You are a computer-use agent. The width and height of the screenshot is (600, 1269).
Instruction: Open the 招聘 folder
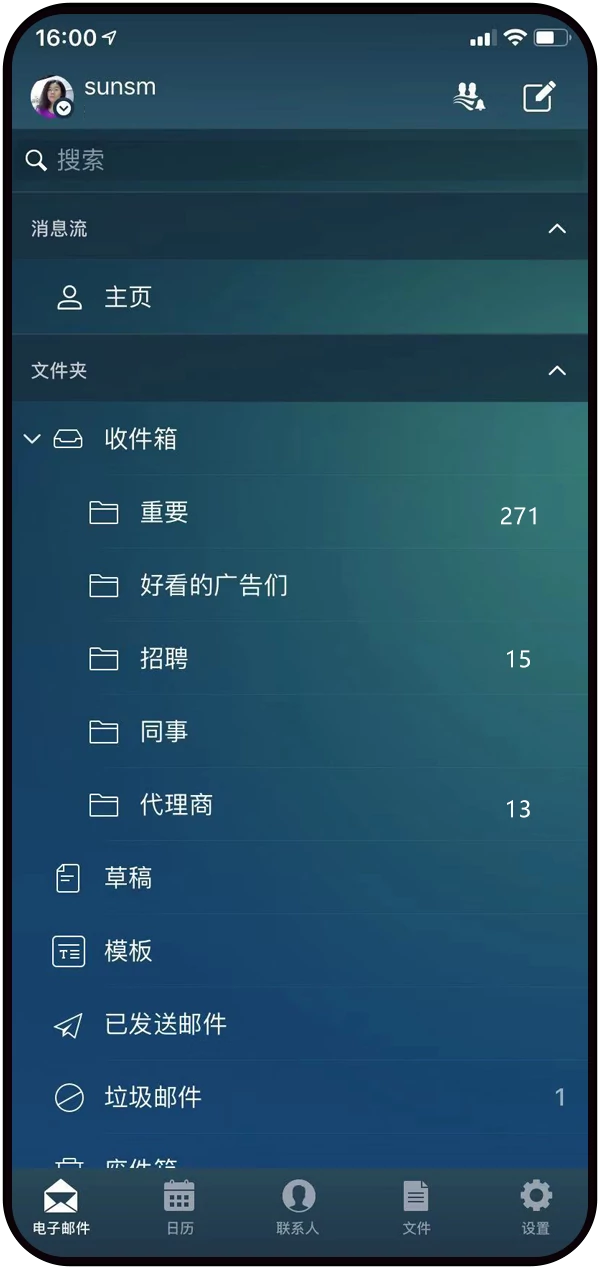coord(164,659)
